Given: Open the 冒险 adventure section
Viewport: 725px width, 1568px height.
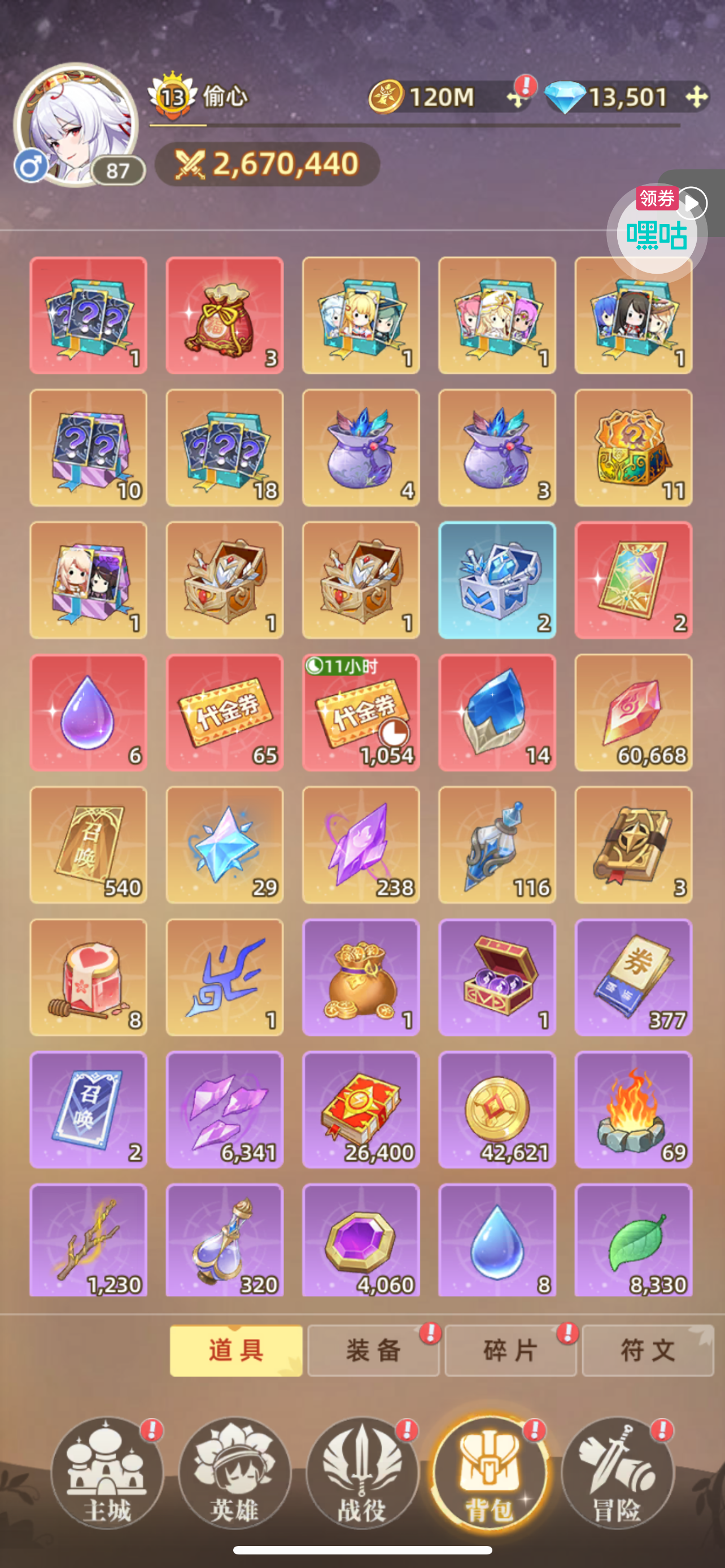Looking at the screenshot, I should point(617,1474).
